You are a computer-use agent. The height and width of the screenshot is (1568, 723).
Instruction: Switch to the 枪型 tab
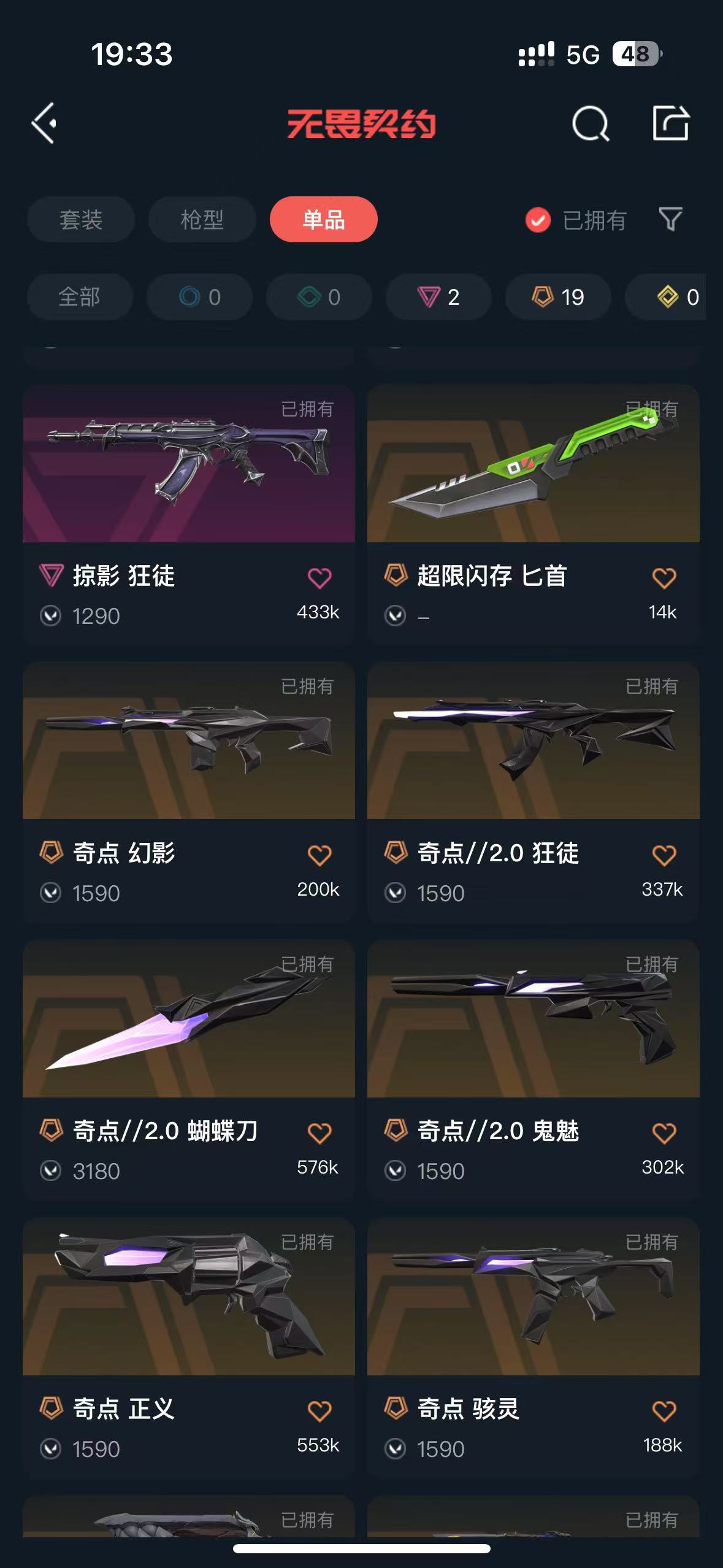click(202, 220)
